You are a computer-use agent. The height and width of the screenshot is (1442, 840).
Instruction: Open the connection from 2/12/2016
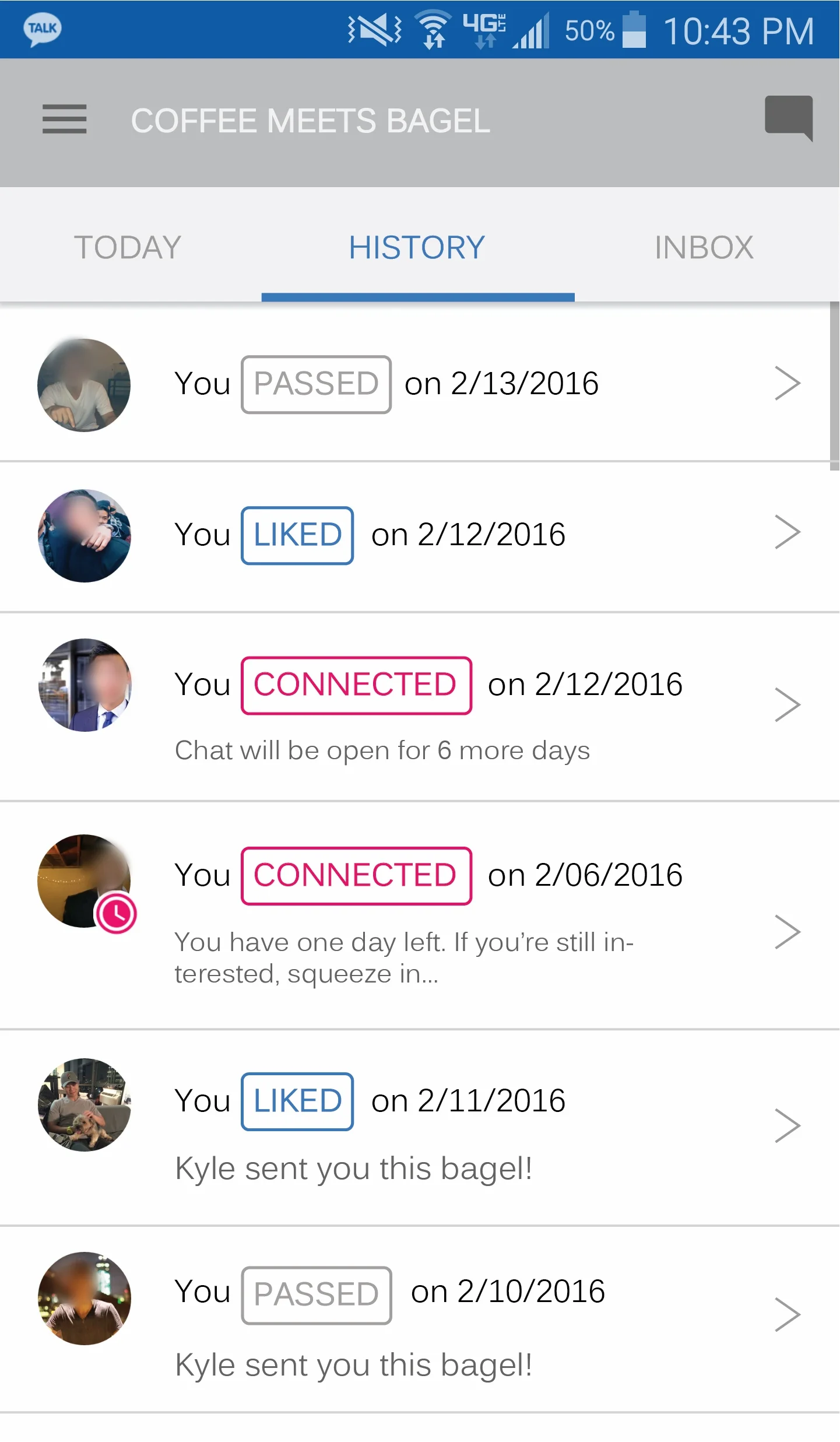point(420,707)
